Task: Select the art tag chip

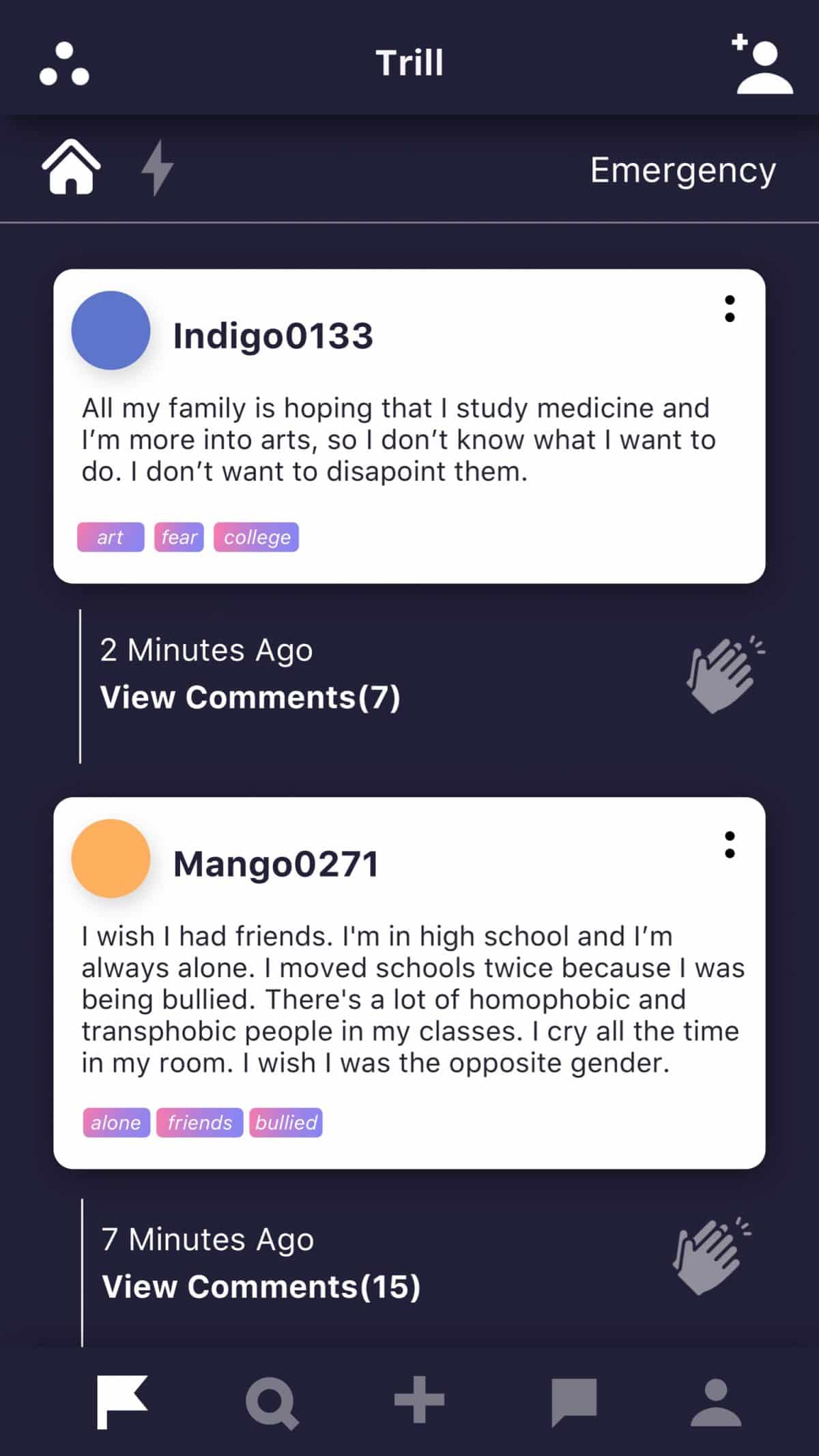Action: (x=111, y=537)
